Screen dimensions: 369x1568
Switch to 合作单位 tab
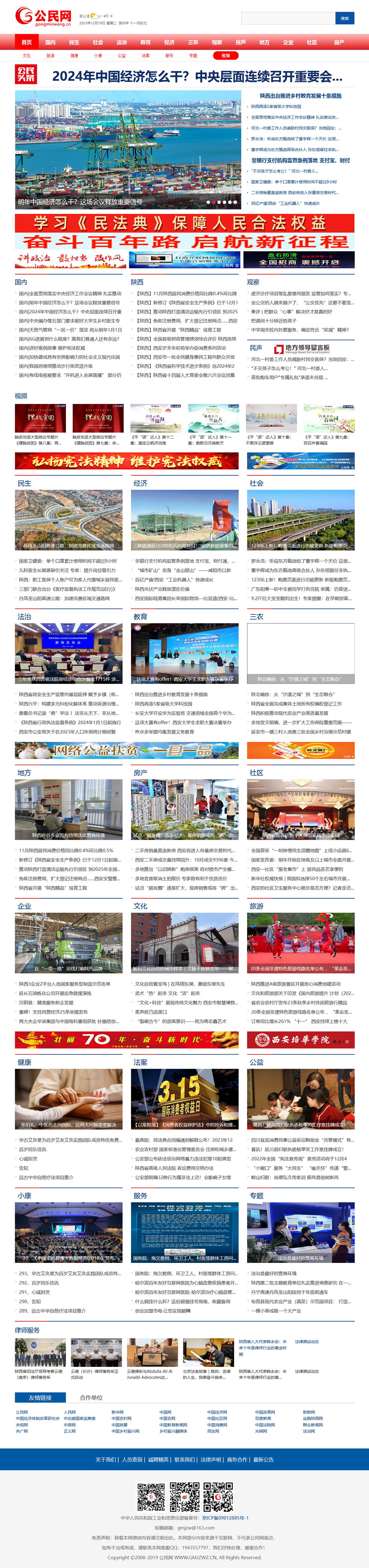pyautogui.click(x=91, y=1397)
